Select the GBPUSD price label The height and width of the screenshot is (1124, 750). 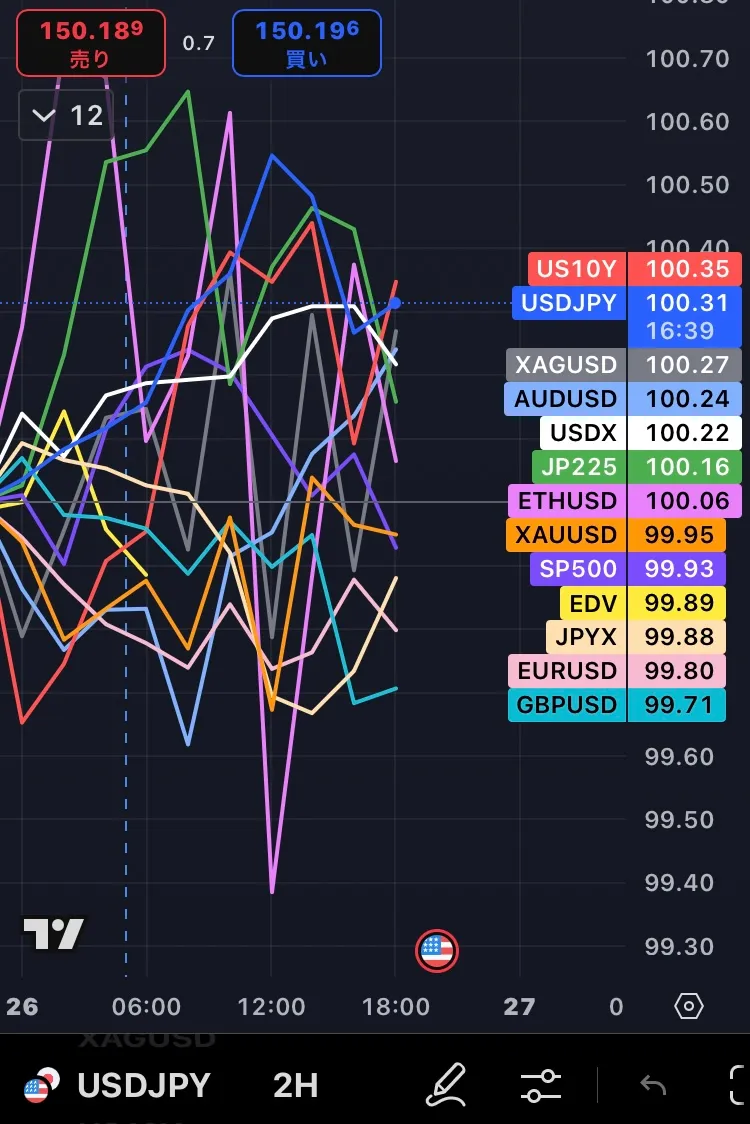[566, 705]
